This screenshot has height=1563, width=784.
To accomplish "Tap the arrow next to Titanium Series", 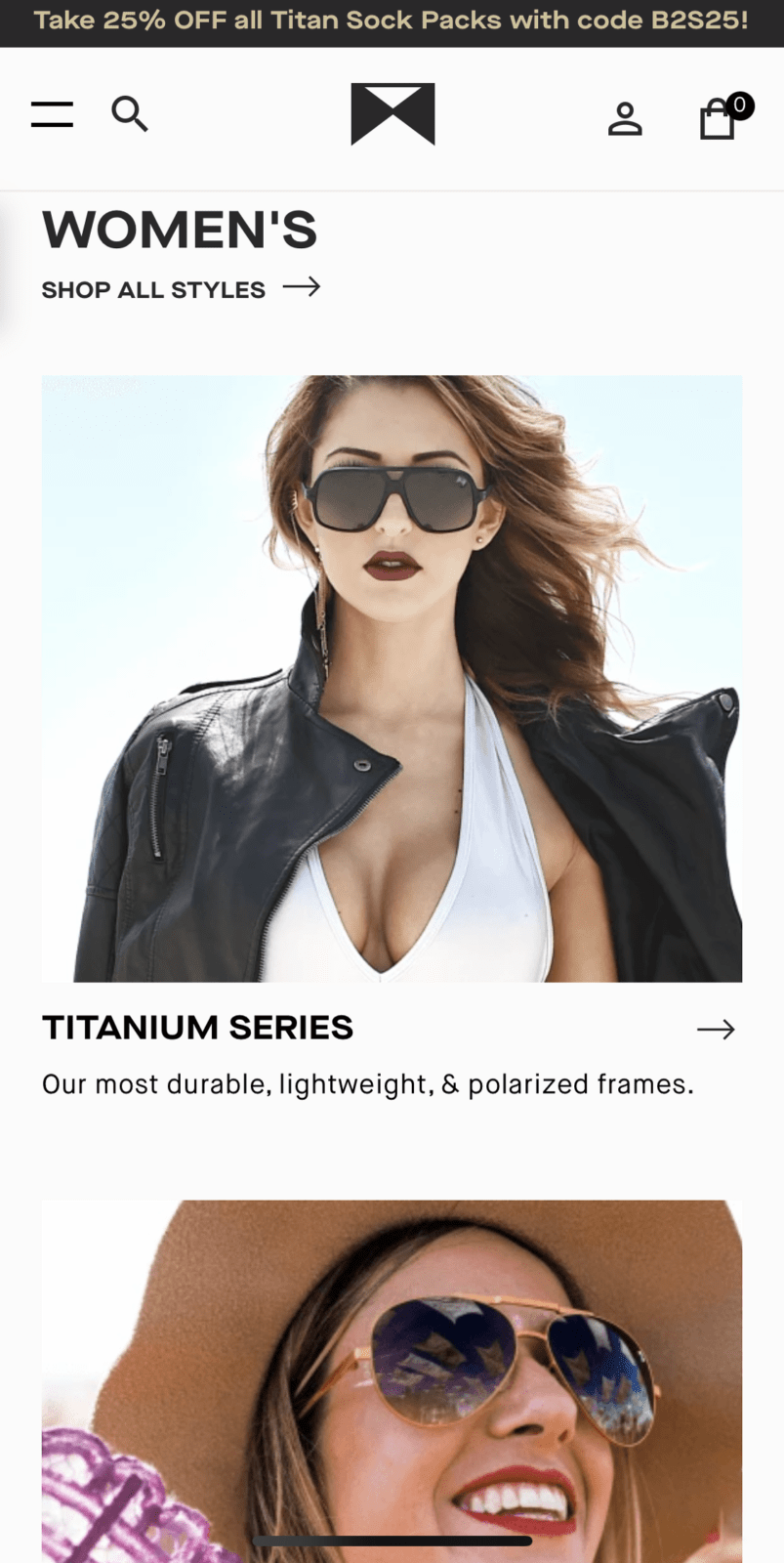I will [x=716, y=1029].
